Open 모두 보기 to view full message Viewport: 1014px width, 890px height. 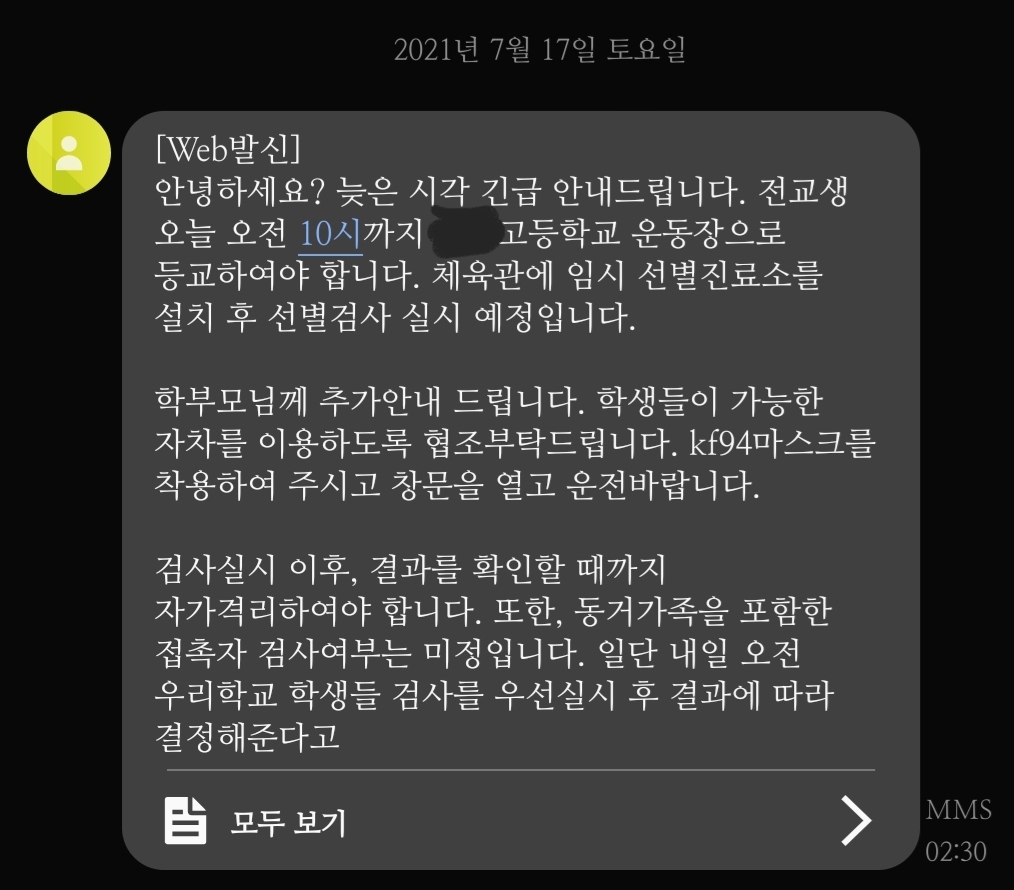tap(288, 822)
